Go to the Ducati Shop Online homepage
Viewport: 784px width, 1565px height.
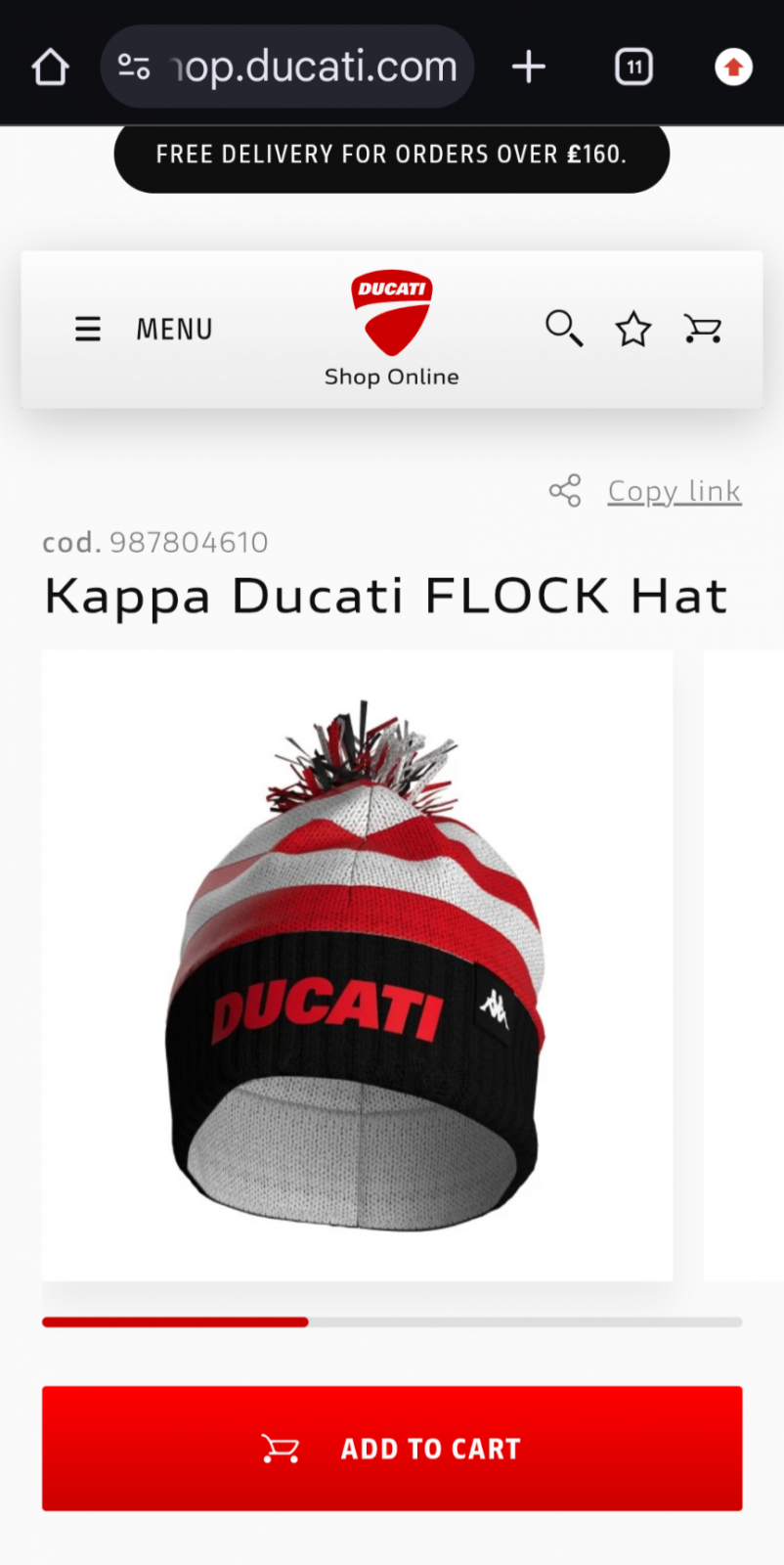pyautogui.click(x=392, y=329)
